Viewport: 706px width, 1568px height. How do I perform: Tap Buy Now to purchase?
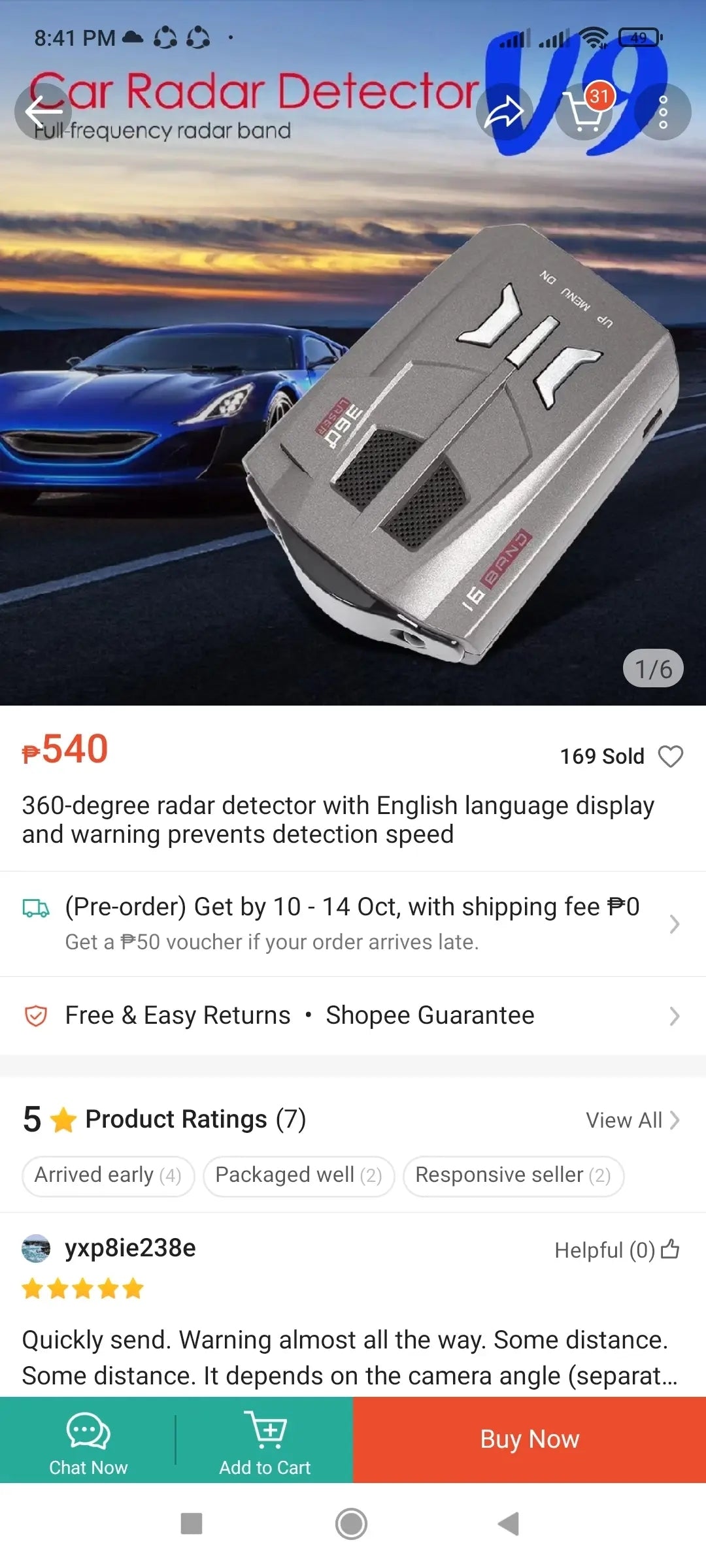click(x=529, y=1440)
